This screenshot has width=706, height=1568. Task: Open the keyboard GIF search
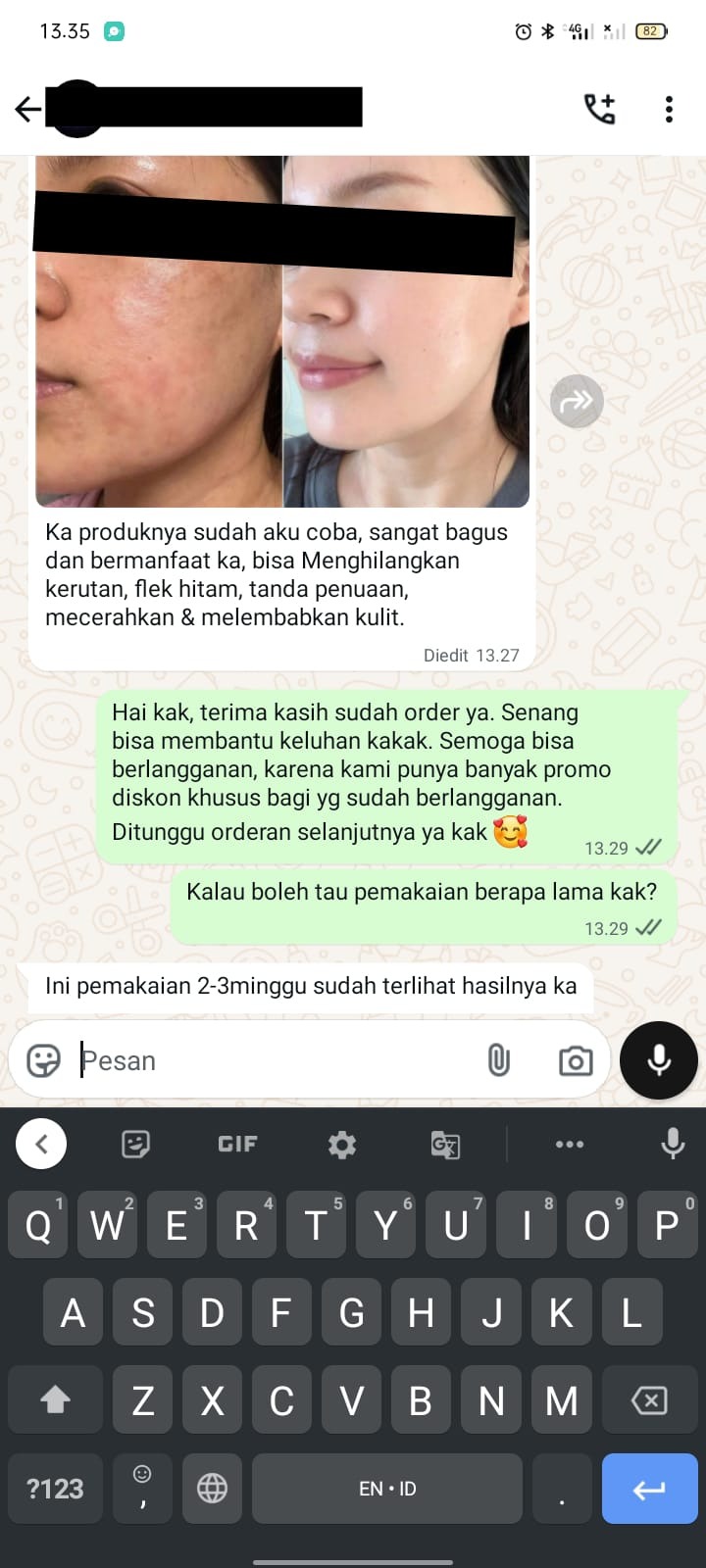tap(237, 1144)
